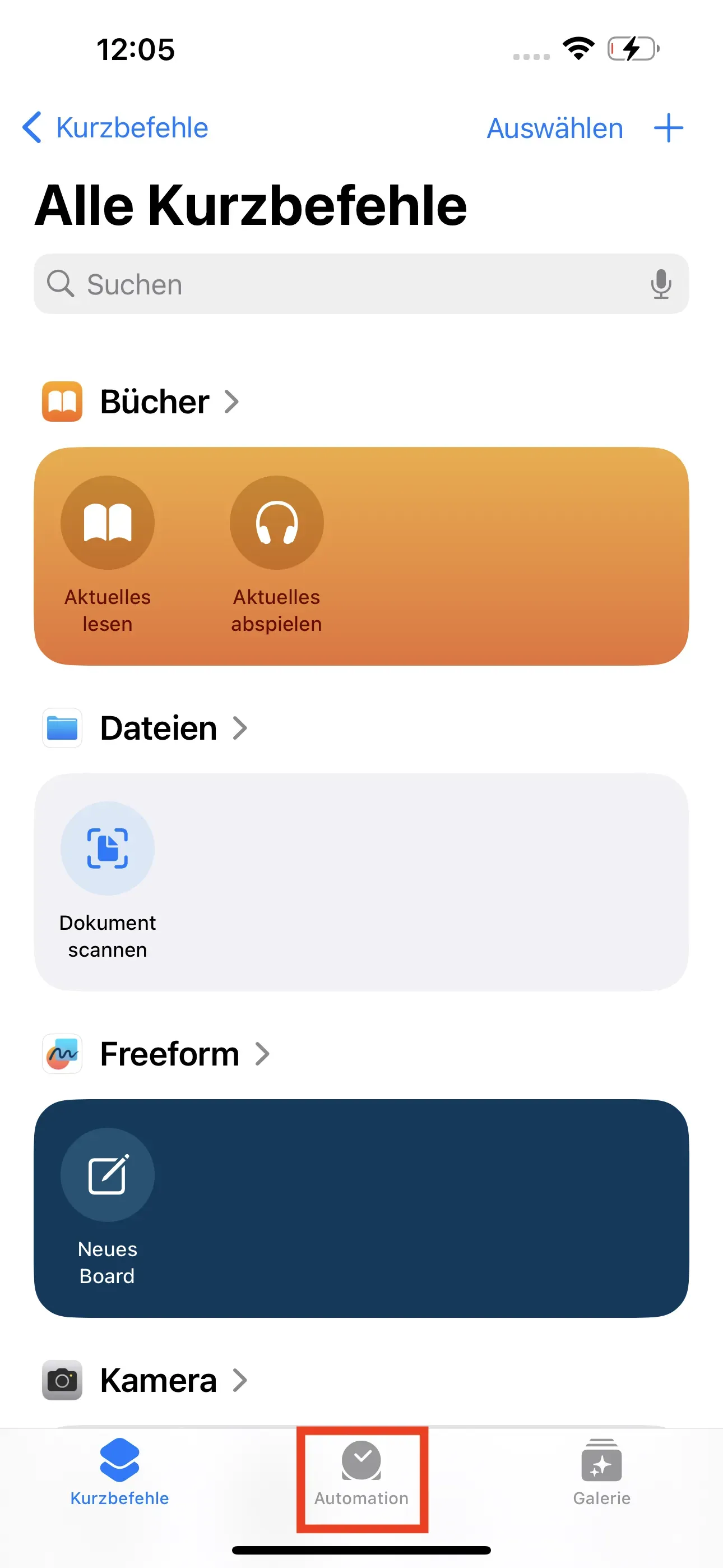Screen dimensions: 723x1568
Task: Start voice dictation in search
Action: 660,284
